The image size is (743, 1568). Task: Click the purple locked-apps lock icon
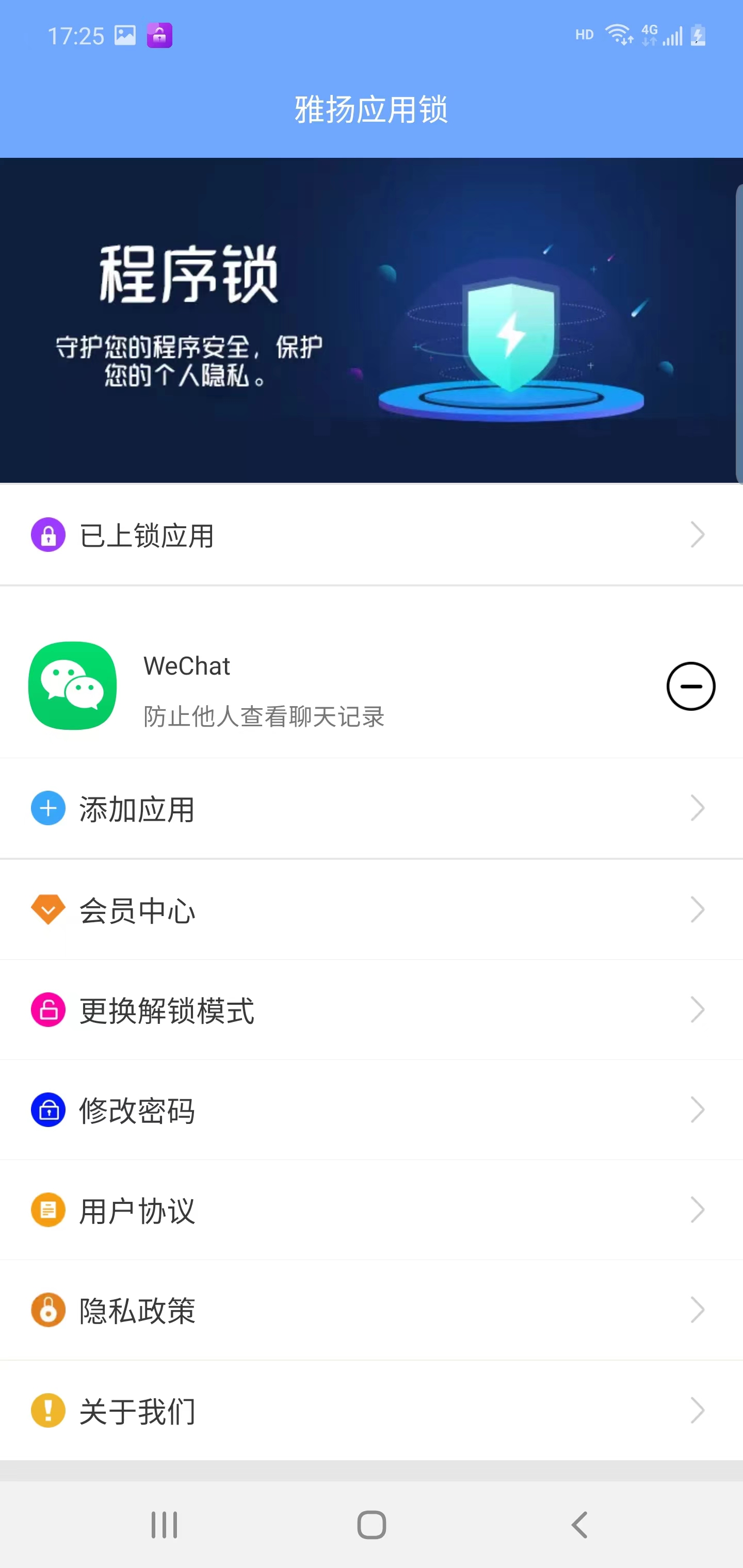click(x=47, y=535)
